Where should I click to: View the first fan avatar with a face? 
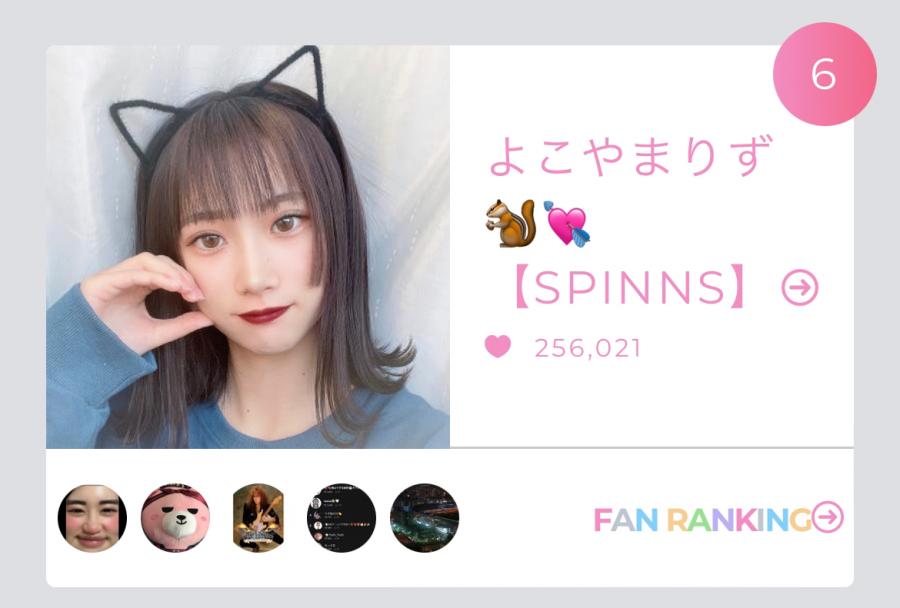click(x=92, y=518)
